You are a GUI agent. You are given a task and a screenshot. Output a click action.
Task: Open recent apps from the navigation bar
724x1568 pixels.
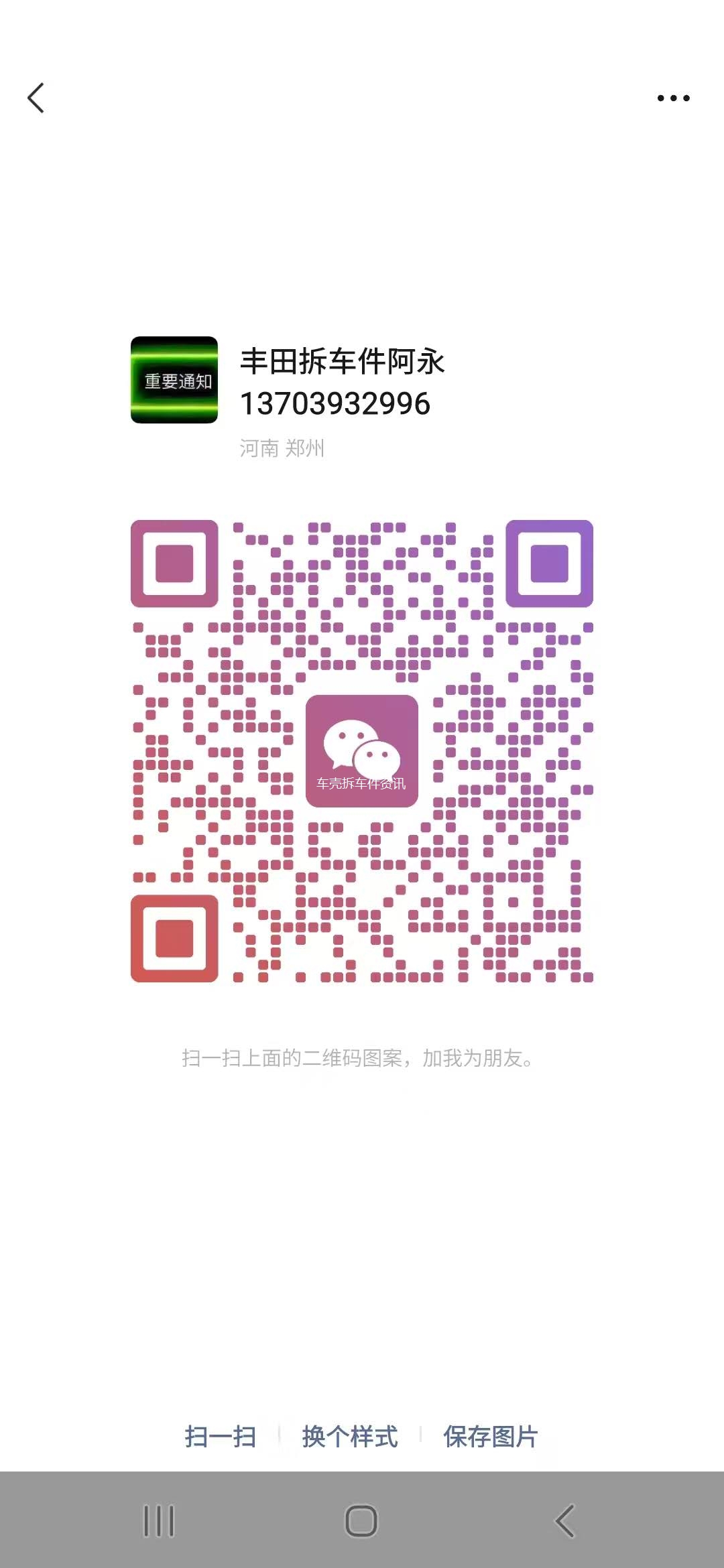tap(159, 1521)
